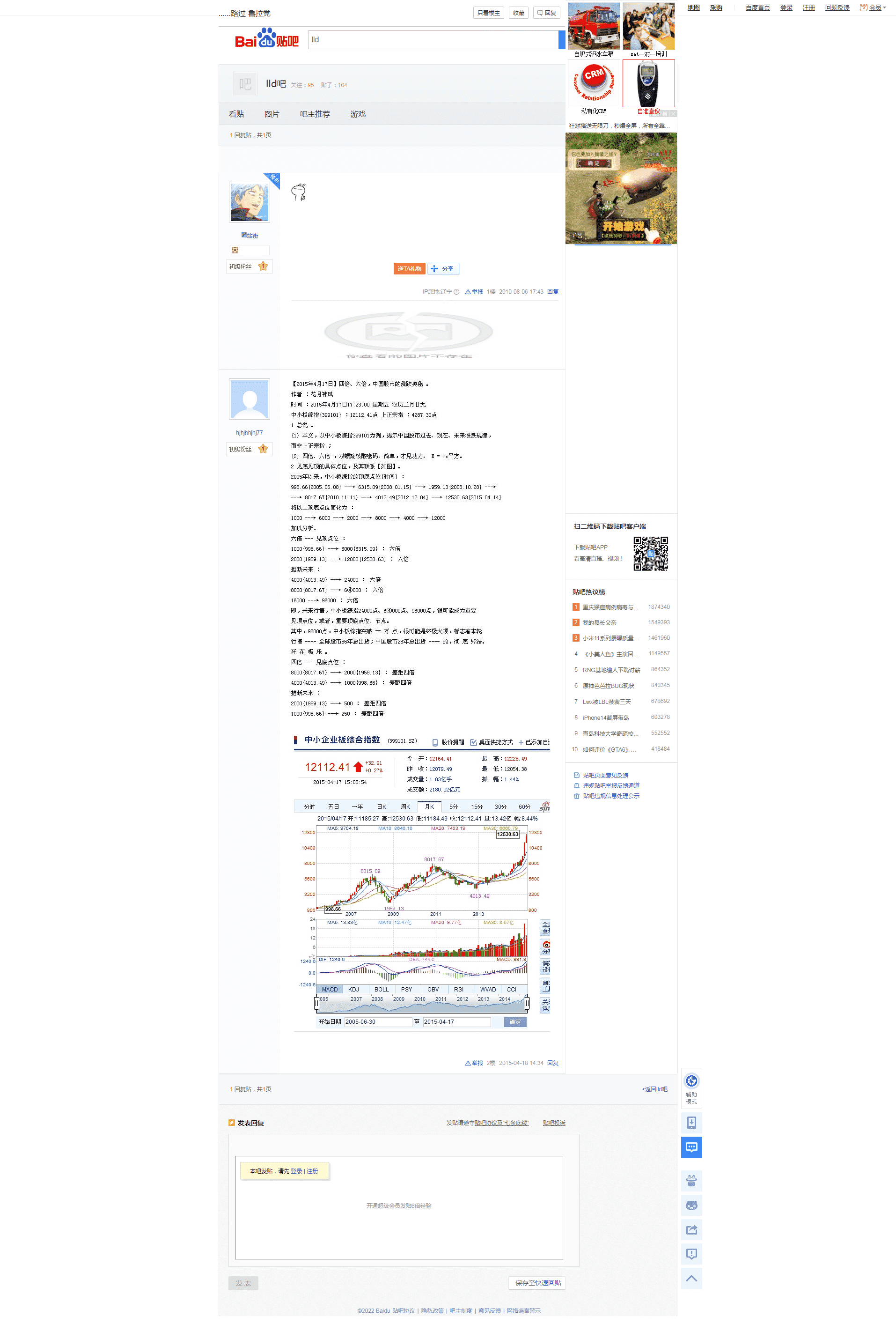
Task: Tap the 收藏 button to bookmark thread
Action: [518, 13]
